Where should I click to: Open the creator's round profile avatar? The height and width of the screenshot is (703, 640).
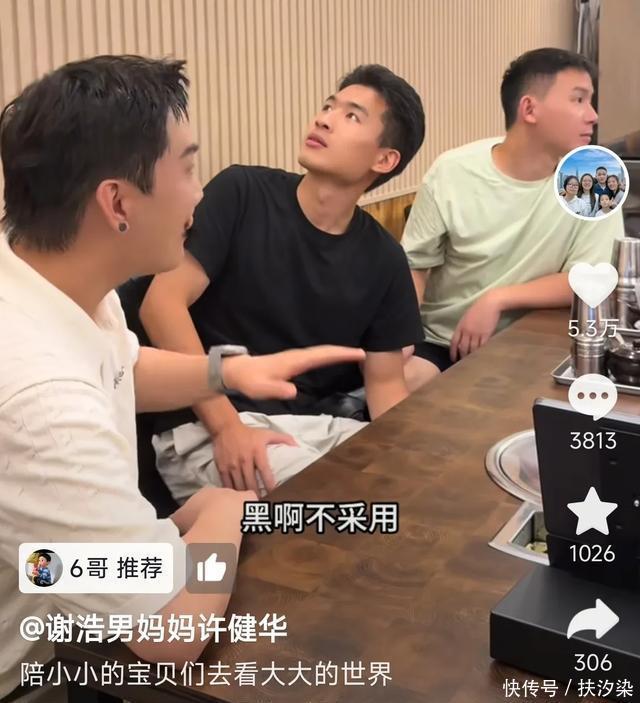tap(591, 182)
